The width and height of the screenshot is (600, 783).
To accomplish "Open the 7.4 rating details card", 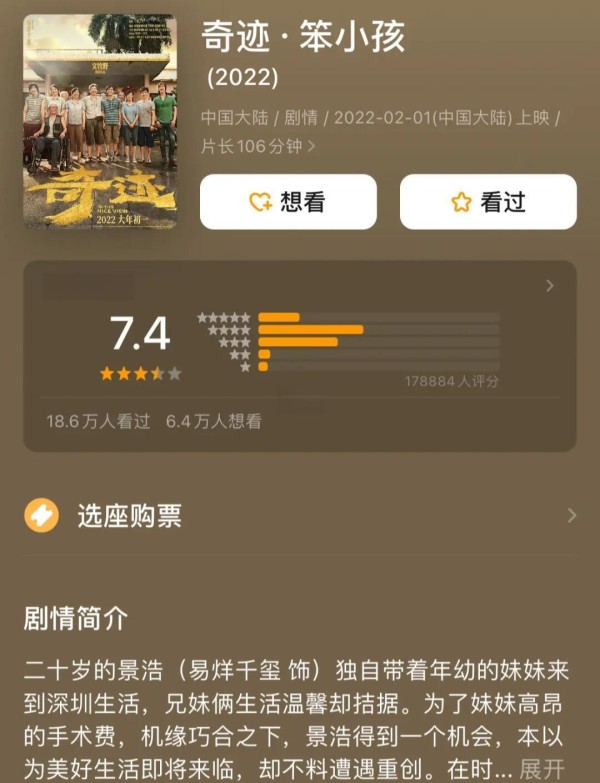I will [300, 355].
